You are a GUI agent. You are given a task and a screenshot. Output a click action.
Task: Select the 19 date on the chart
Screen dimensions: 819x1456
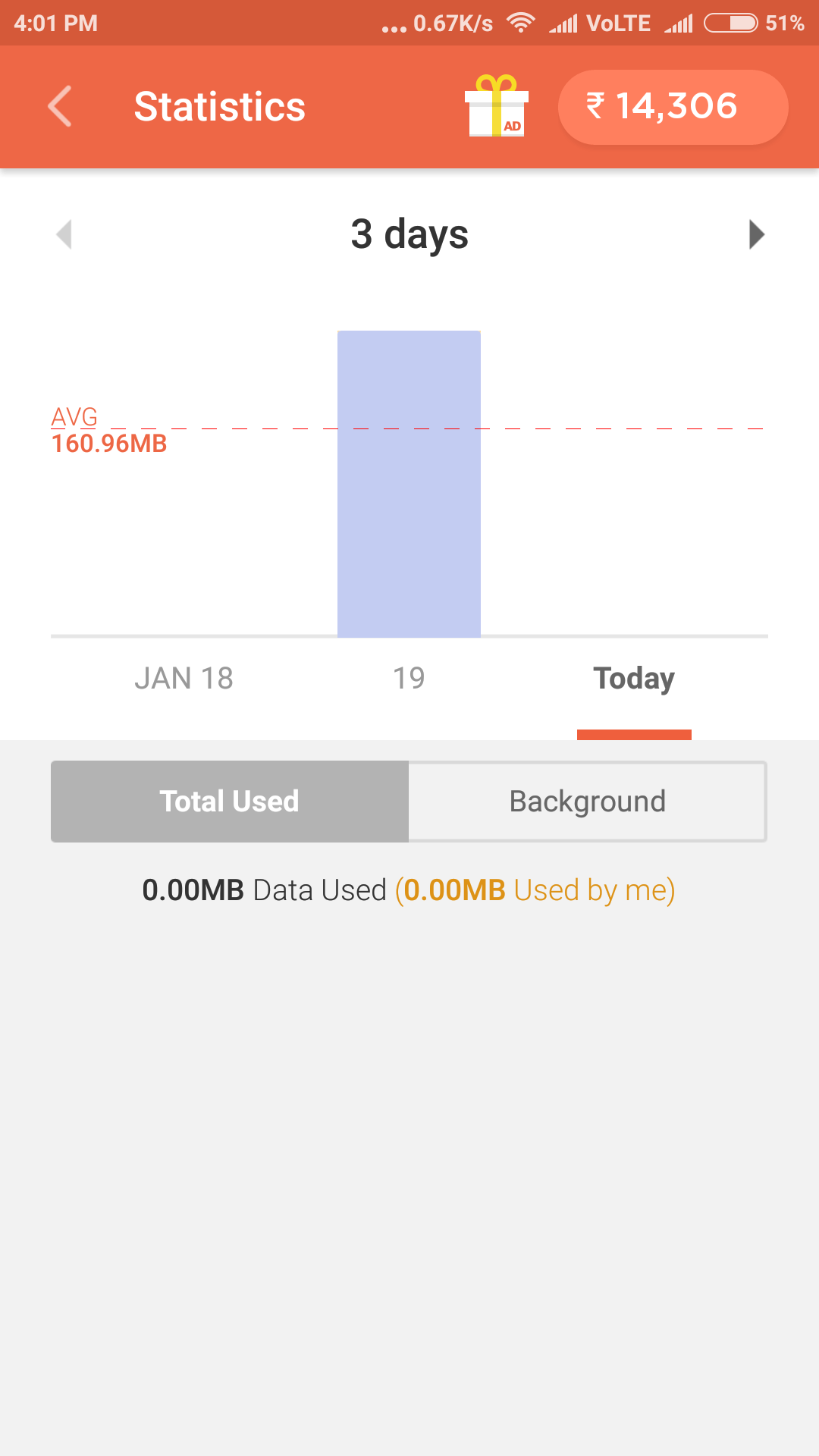409,678
